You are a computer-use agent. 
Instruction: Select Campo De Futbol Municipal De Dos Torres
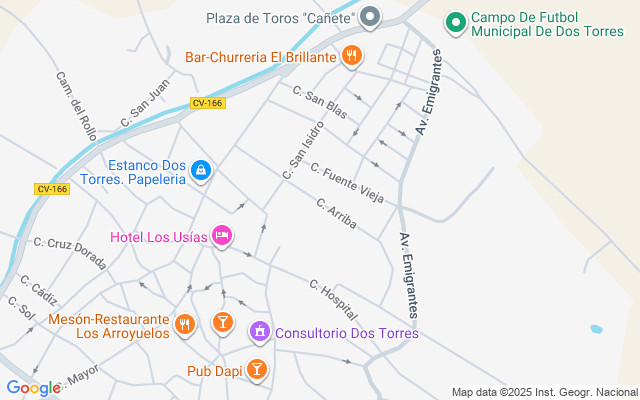pyautogui.click(x=456, y=21)
